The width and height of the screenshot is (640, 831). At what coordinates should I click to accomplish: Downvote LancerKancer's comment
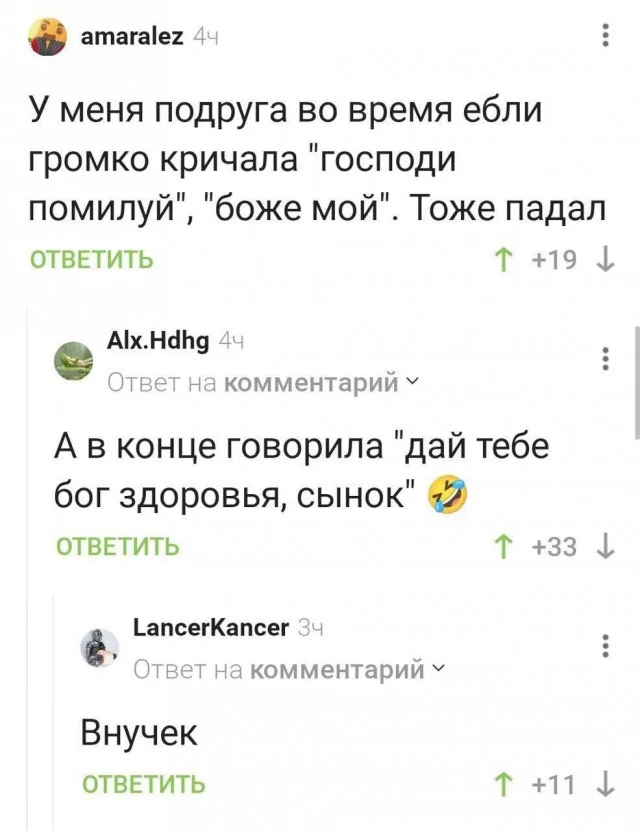tap(603, 784)
